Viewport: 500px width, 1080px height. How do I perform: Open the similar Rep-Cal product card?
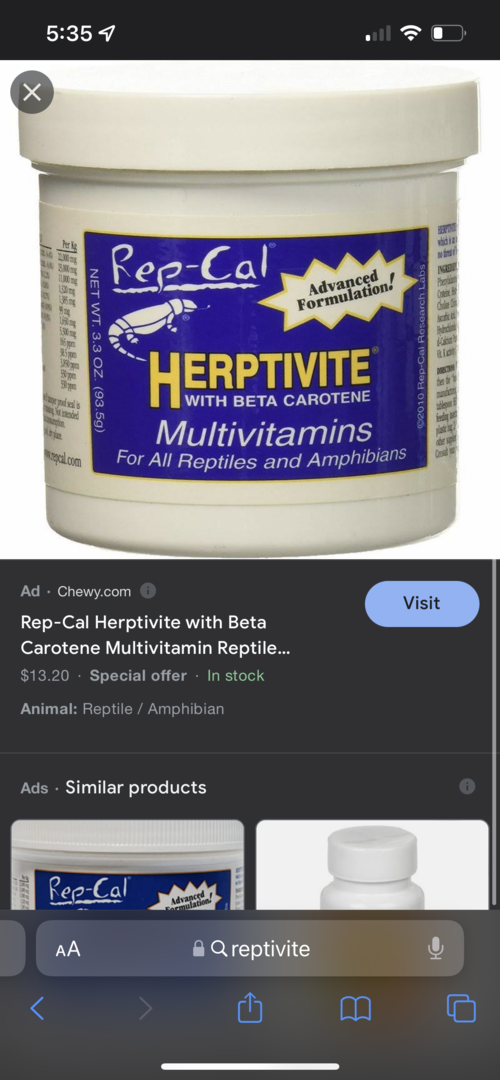pos(127,864)
